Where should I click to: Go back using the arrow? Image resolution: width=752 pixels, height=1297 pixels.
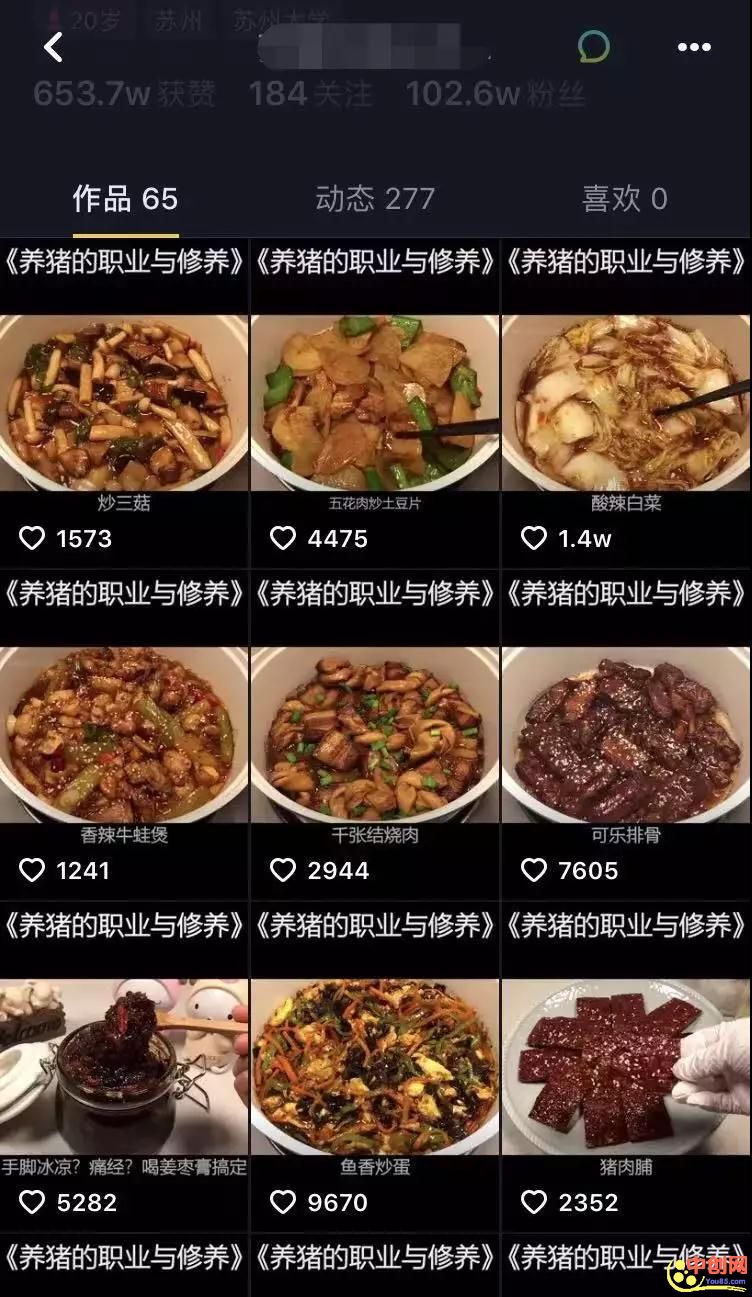(x=53, y=46)
